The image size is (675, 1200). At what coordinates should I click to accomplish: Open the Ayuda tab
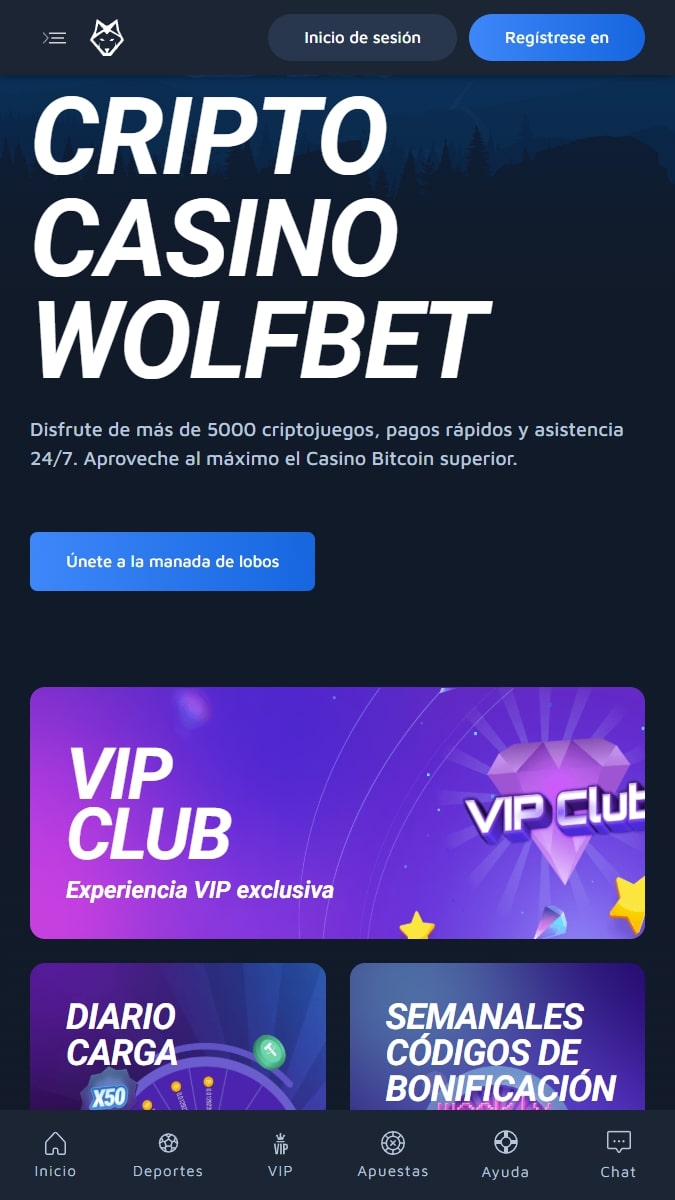(x=505, y=1155)
